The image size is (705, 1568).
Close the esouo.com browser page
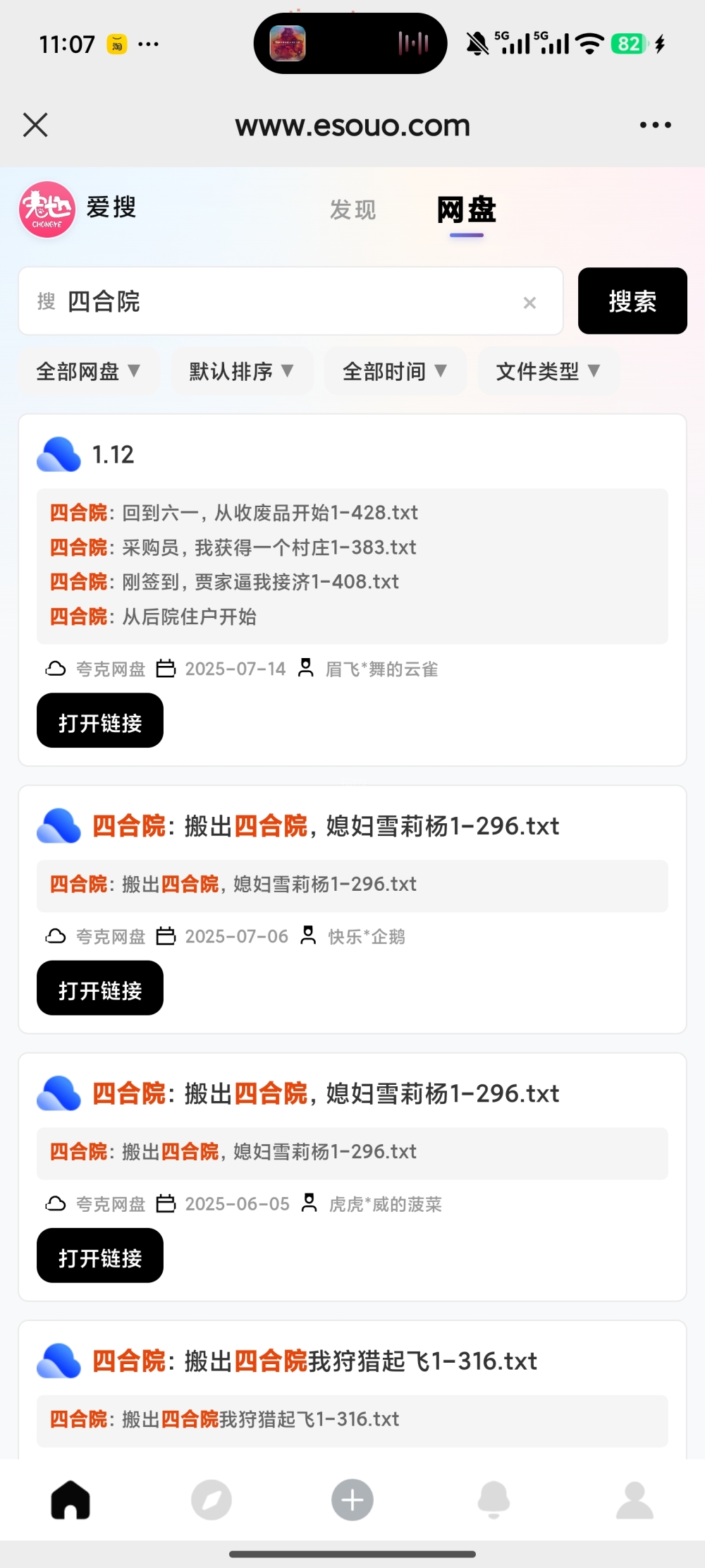pos(35,125)
